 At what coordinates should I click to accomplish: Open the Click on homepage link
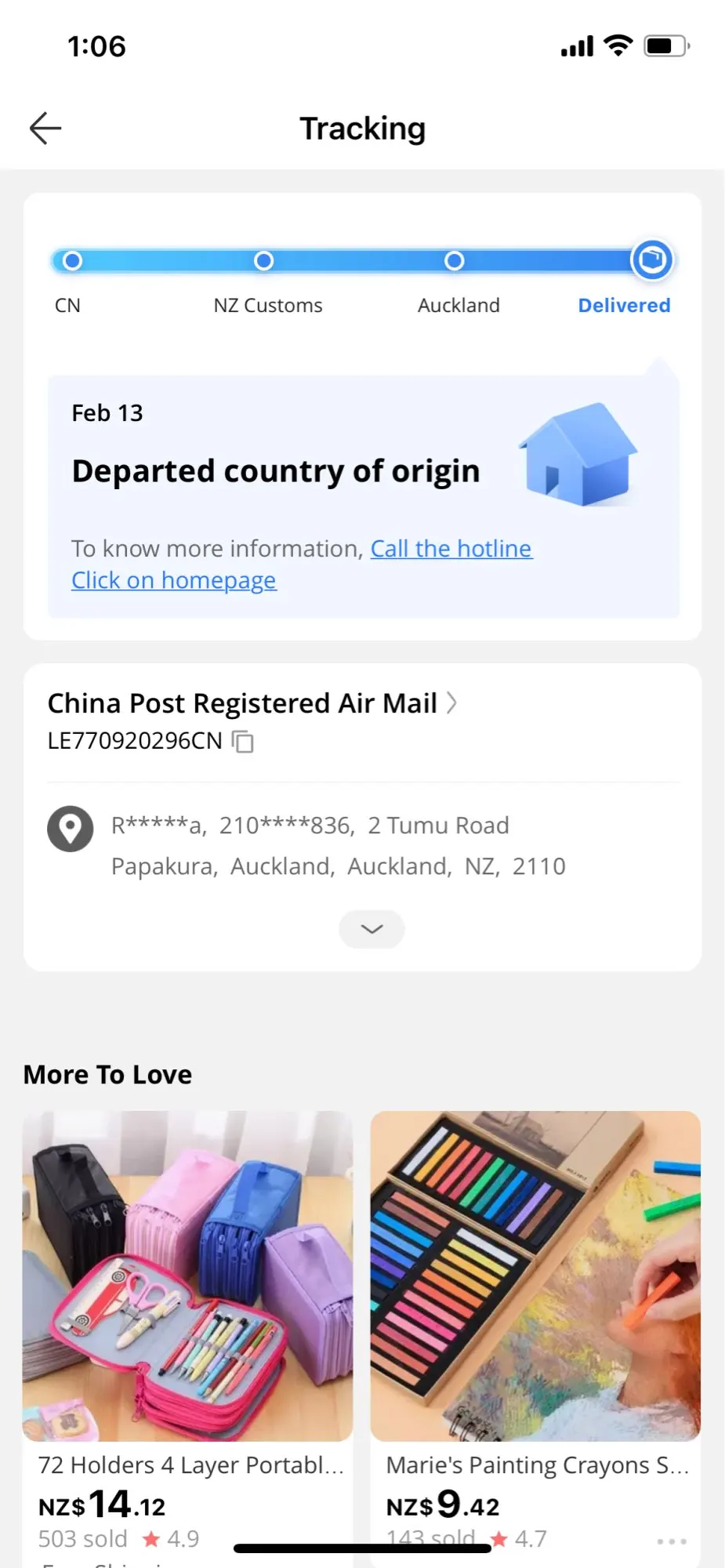[173, 581]
